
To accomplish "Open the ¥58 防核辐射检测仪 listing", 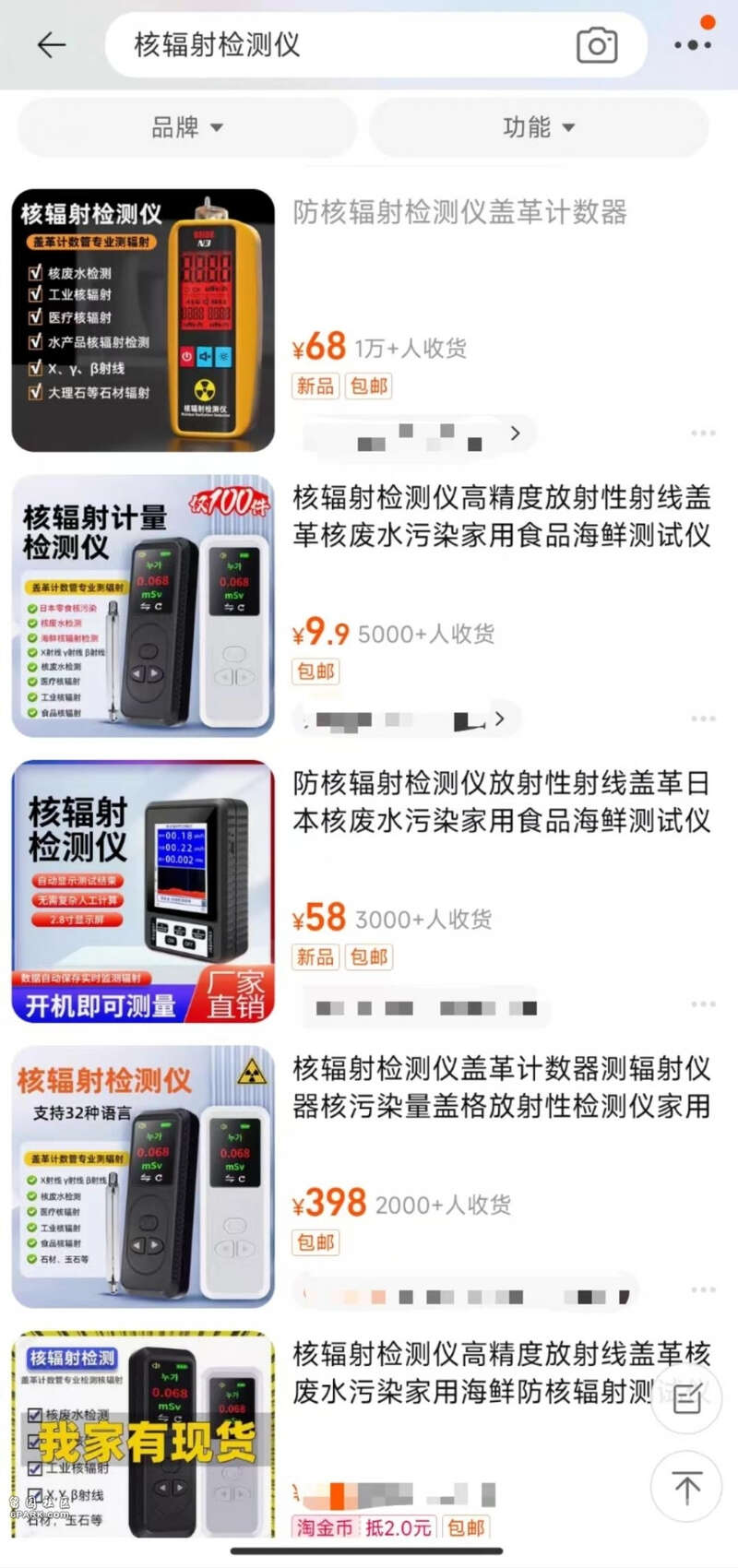I will [x=501, y=802].
